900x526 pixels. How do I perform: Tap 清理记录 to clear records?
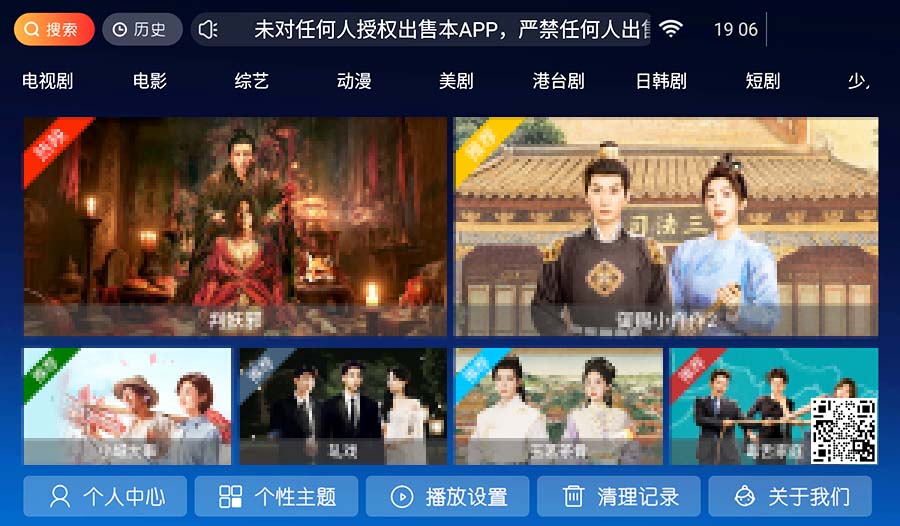tap(619, 496)
